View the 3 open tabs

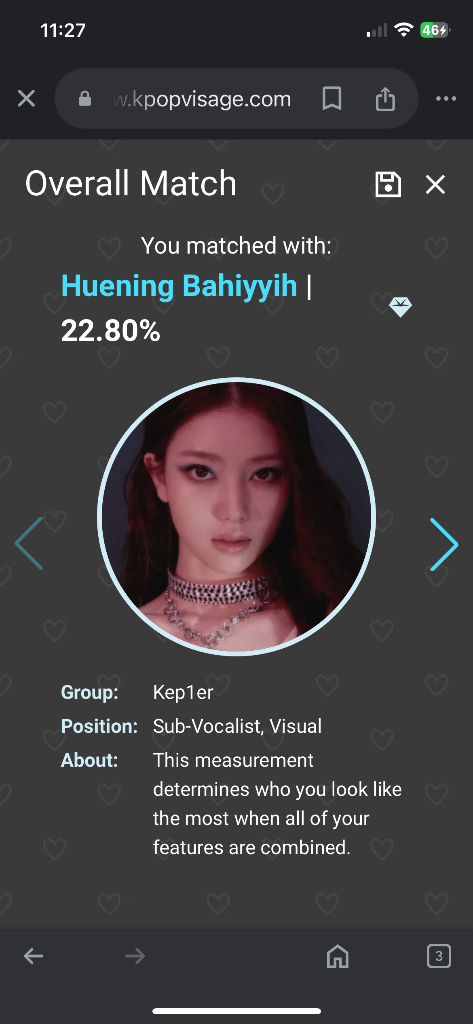pos(439,957)
